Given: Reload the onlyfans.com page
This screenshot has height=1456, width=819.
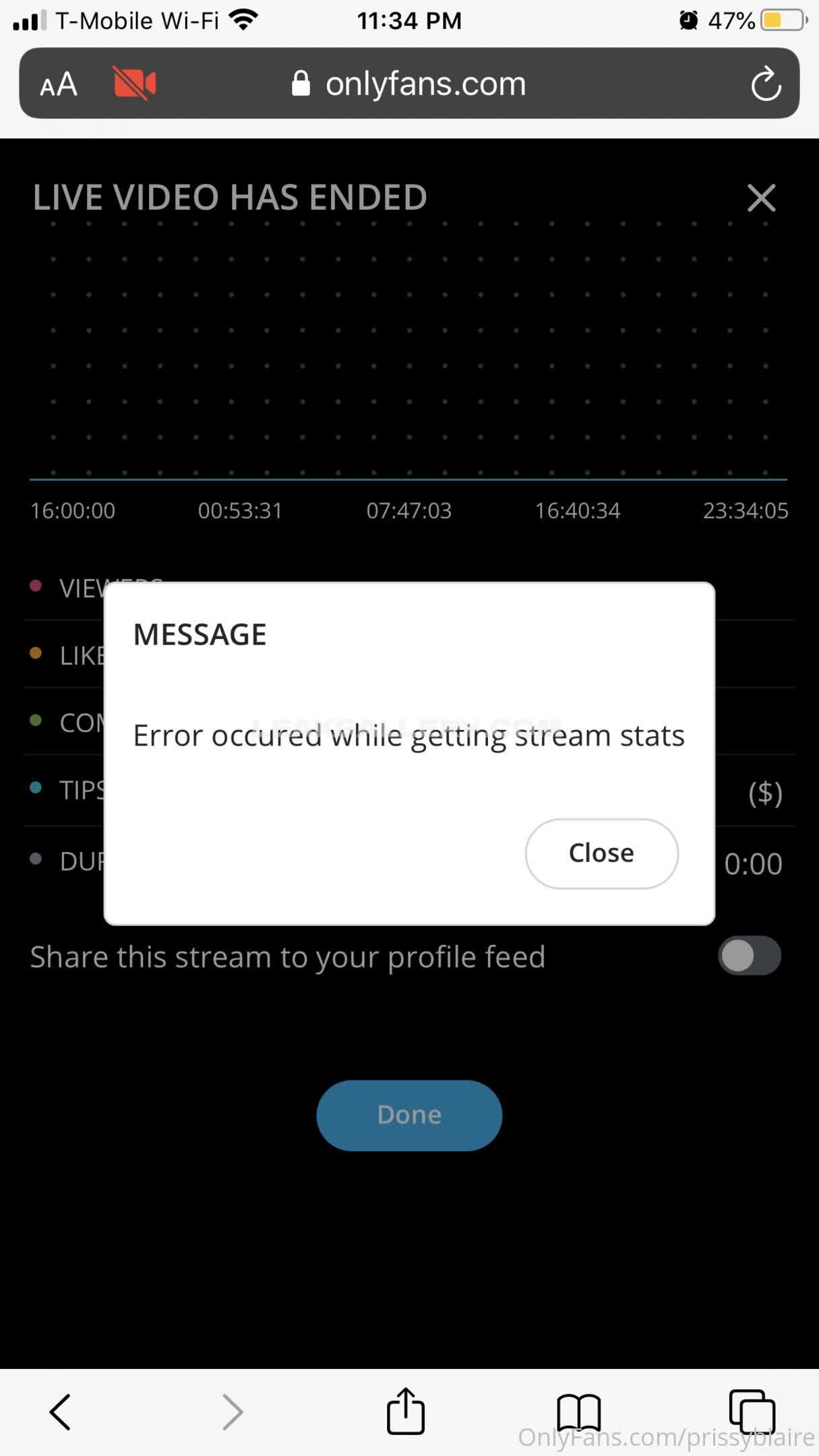Looking at the screenshot, I should coord(766,84).
